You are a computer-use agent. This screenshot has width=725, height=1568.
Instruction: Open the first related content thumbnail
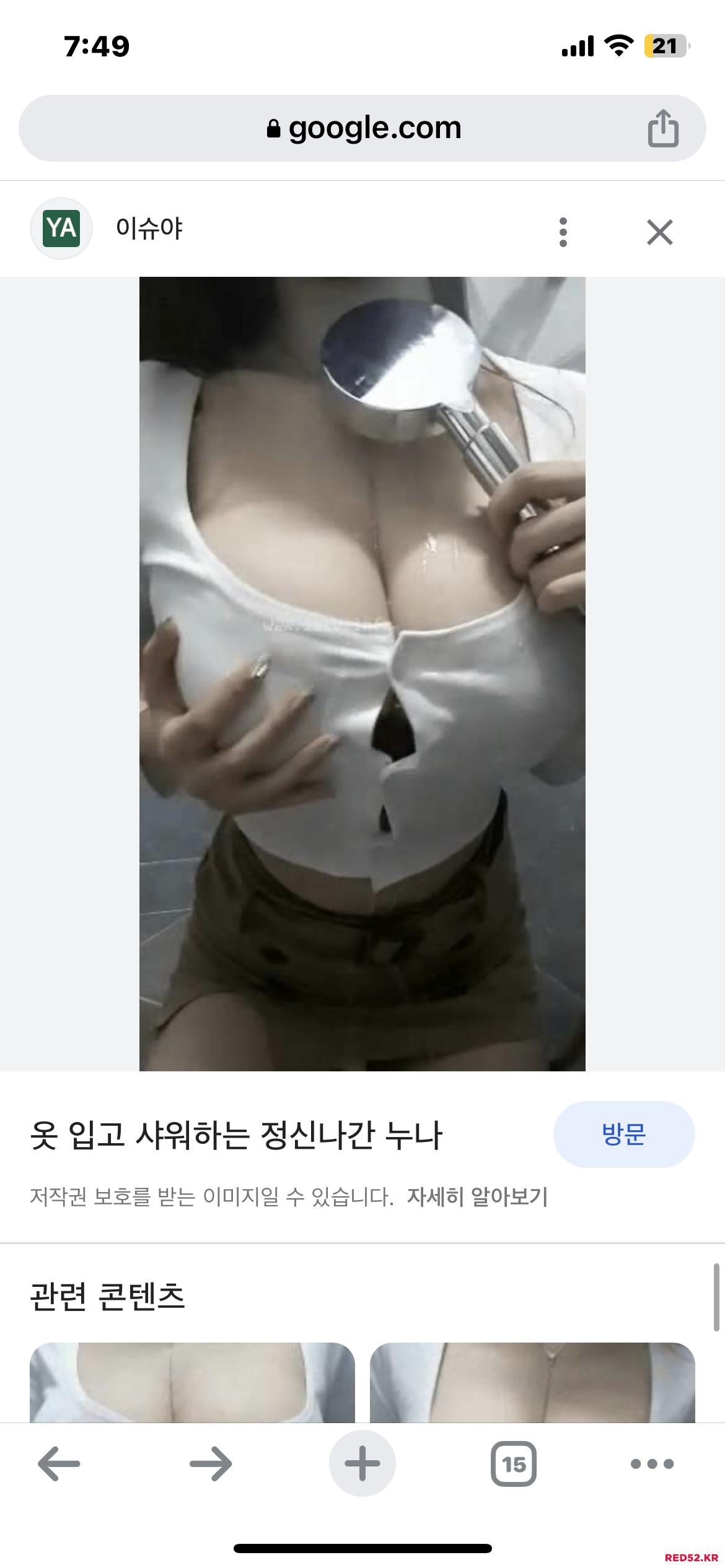192,1382
